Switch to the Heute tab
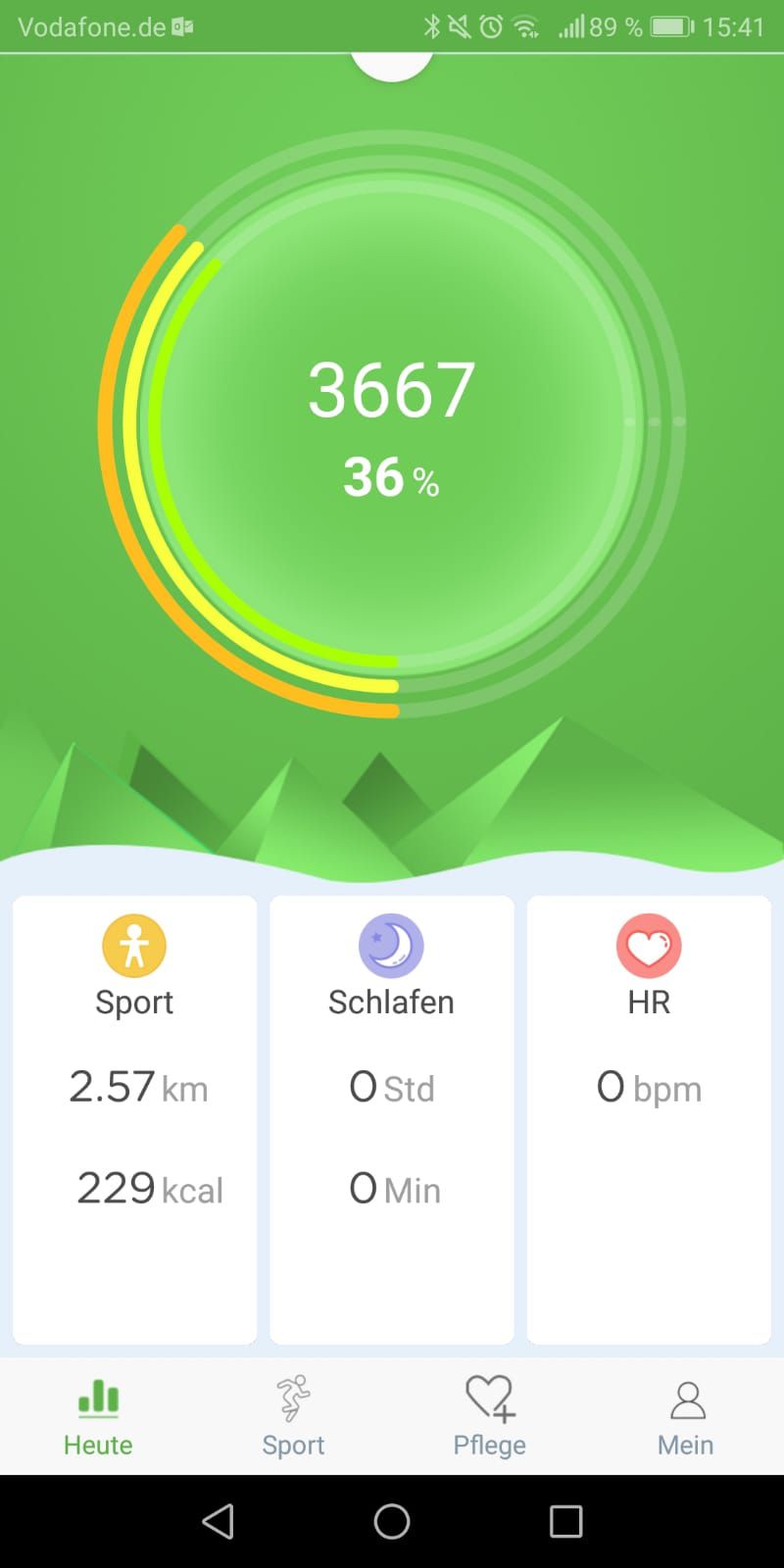 point(98,1417)
